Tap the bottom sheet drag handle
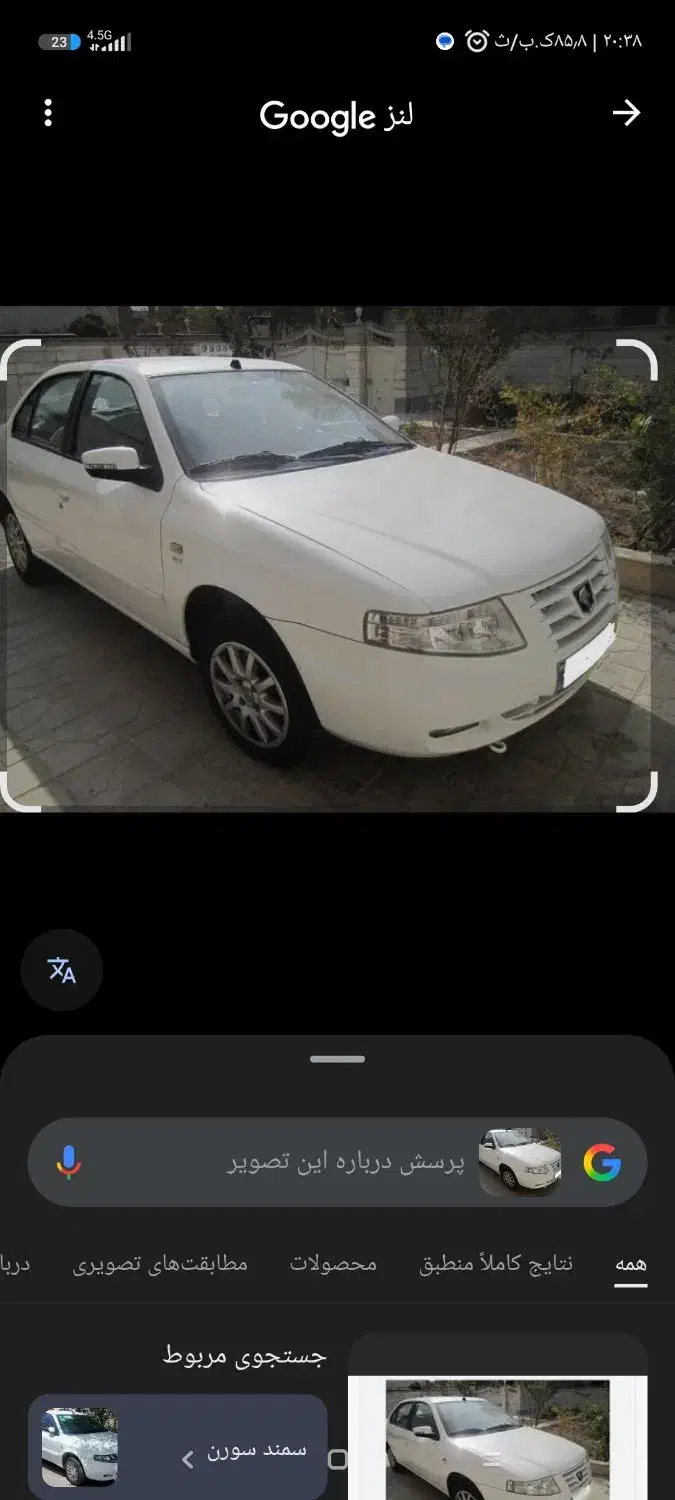Screen dimensions: 675x1500 click(x=337, y=1059)
